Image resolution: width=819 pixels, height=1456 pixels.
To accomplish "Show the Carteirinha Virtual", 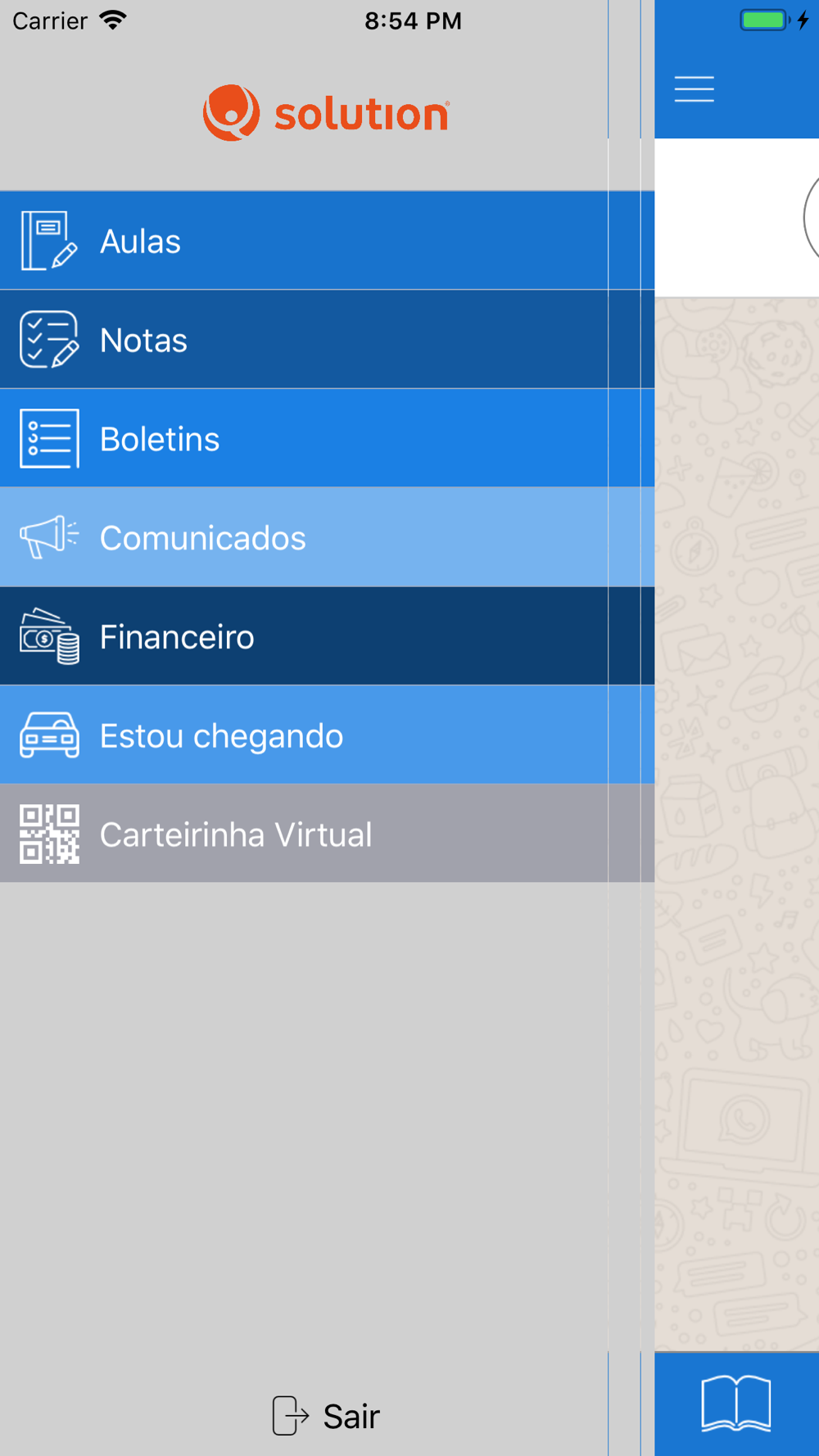I will 327,834.
